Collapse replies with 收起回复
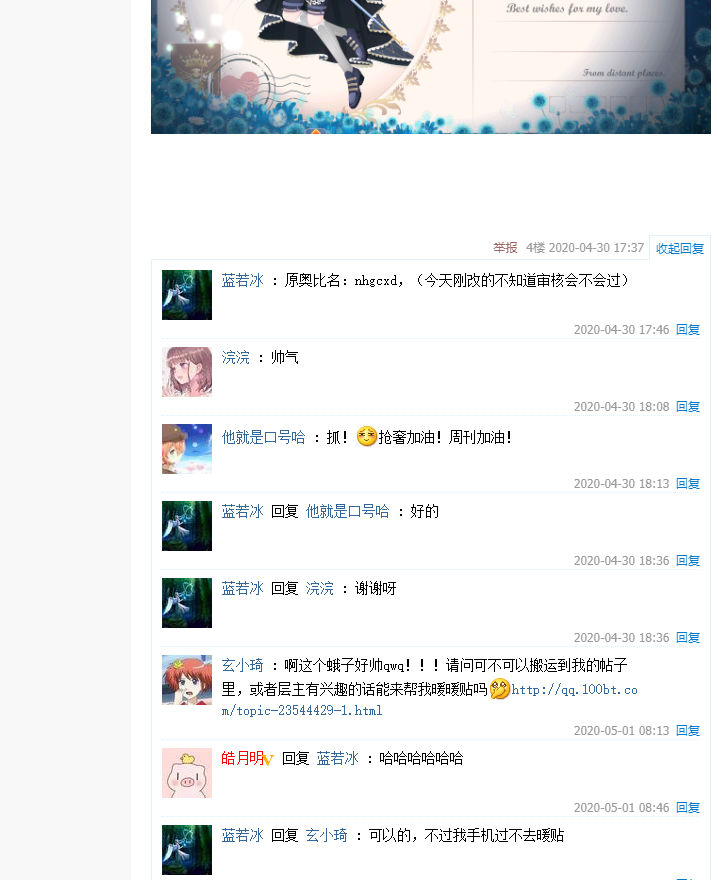718x880 pixels. 680,248
